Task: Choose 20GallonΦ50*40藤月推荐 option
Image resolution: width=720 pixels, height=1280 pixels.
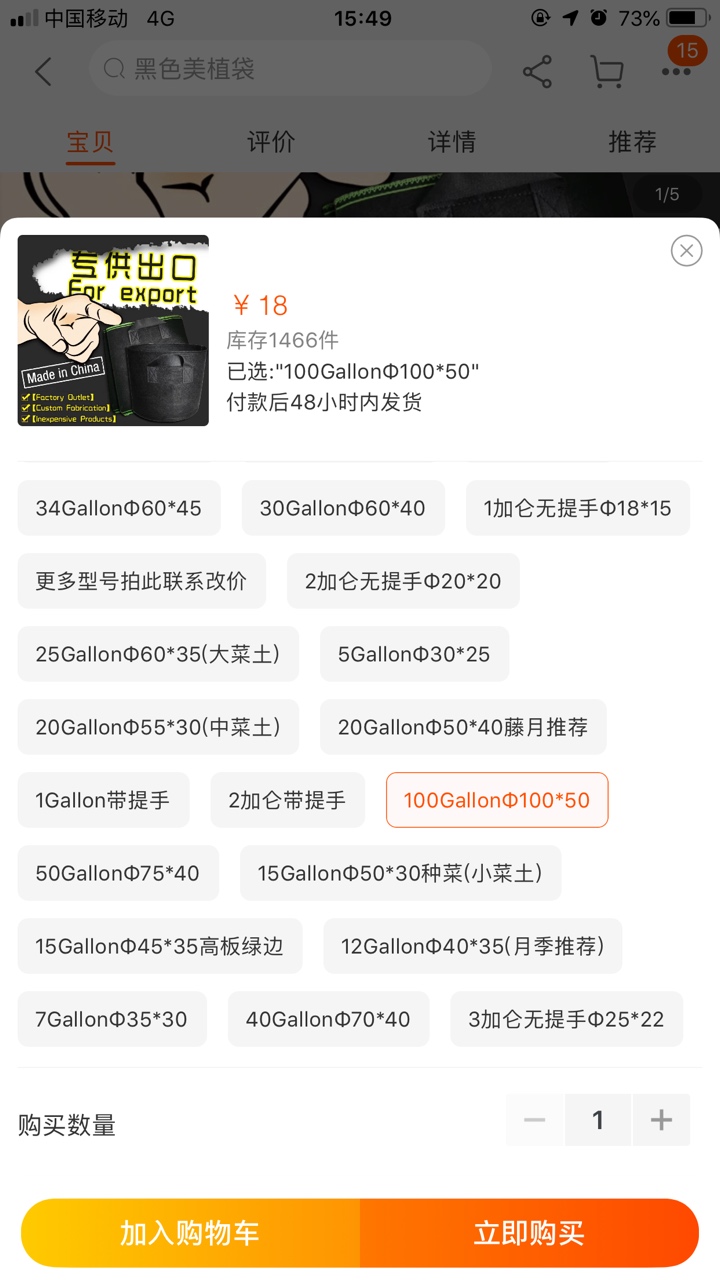Action: click(x=463, y=727)
